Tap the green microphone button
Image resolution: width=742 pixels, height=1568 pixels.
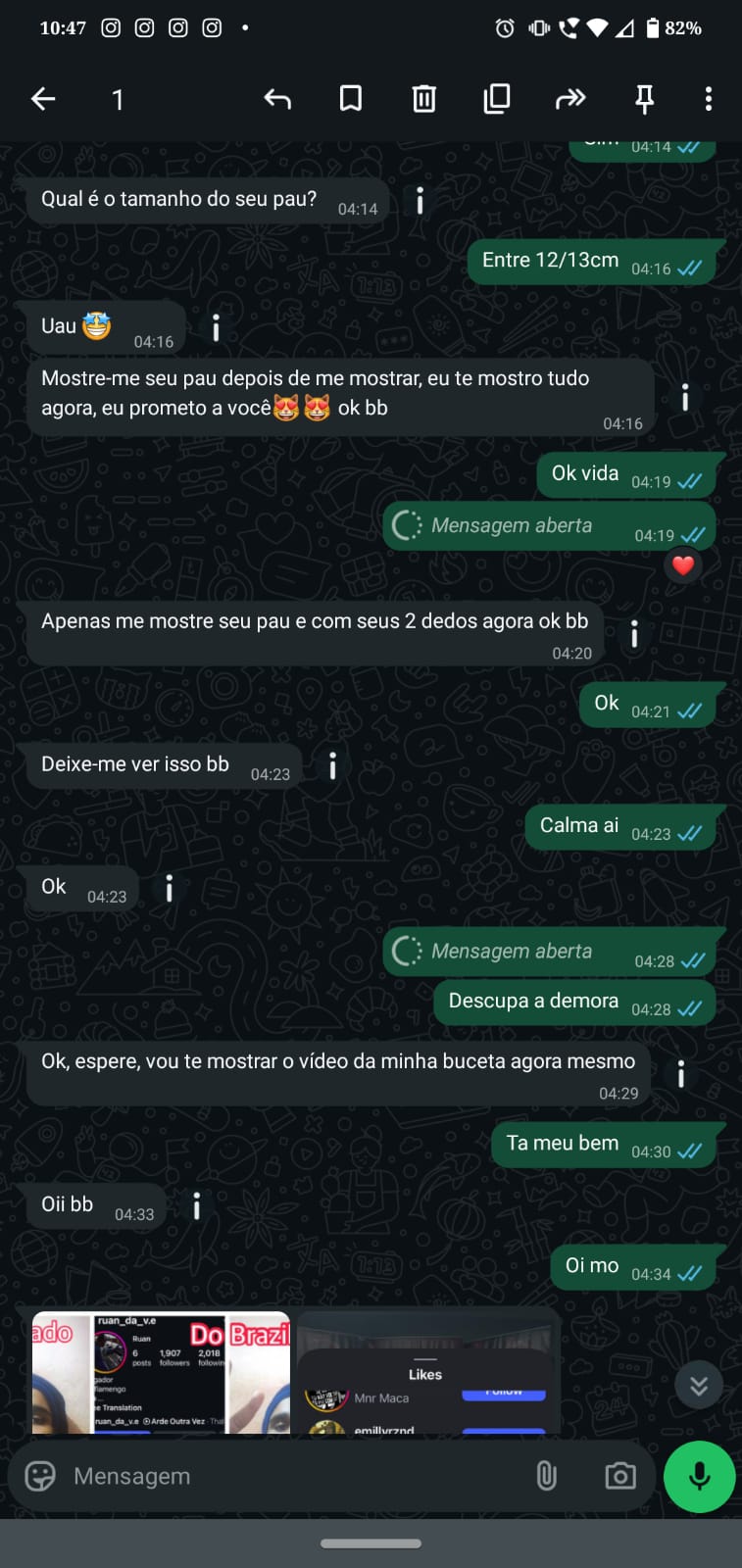(699, 1476)
